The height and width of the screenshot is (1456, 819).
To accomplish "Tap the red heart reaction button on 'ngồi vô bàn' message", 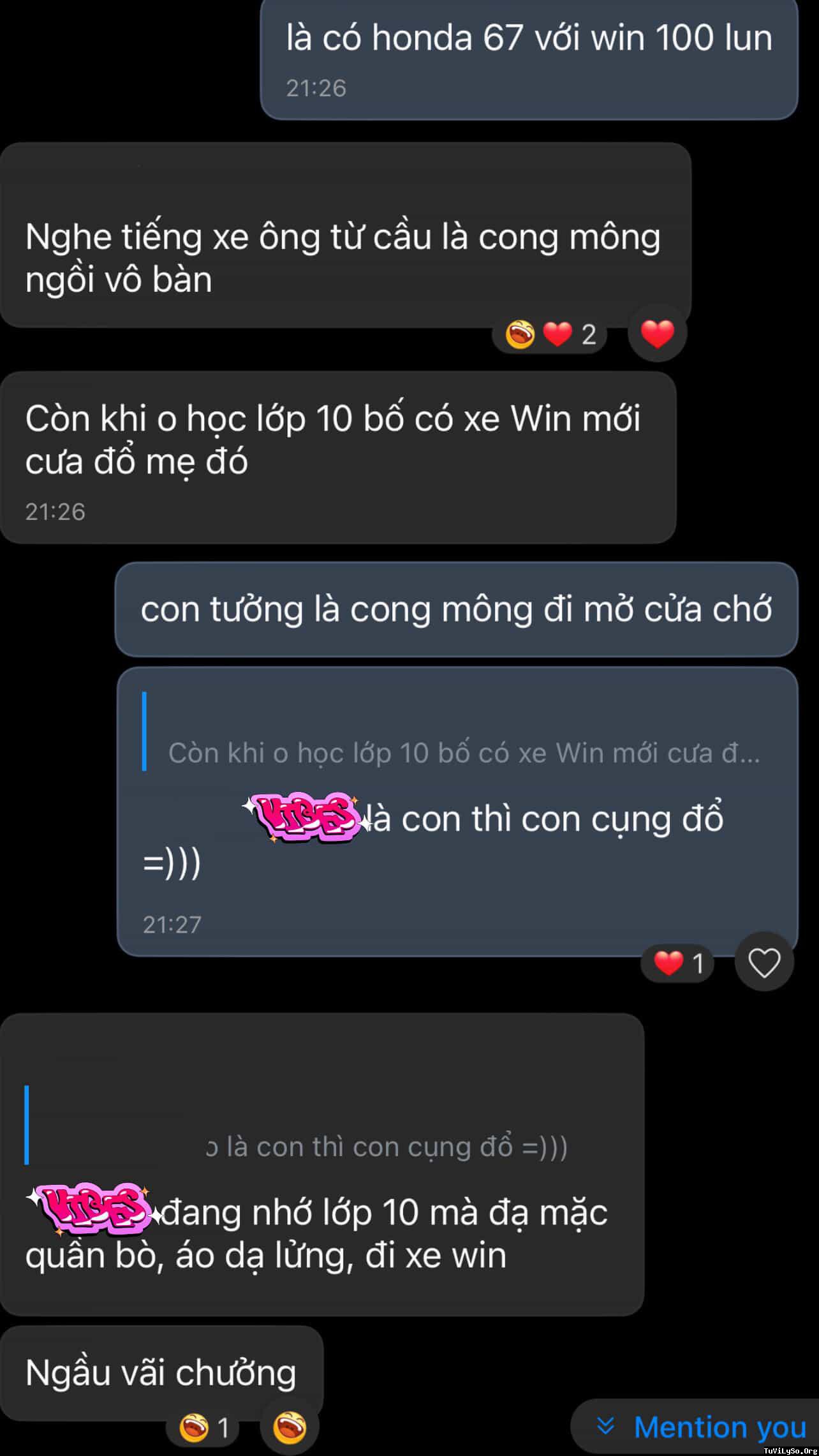I will pyautogui.click(x=657, y=333).
